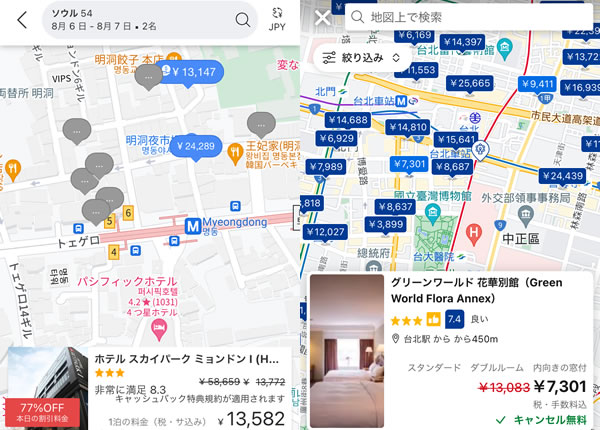Screen dimensions: 600x430
Task: Open the ソウル search field
Action: tap(140, 19)
